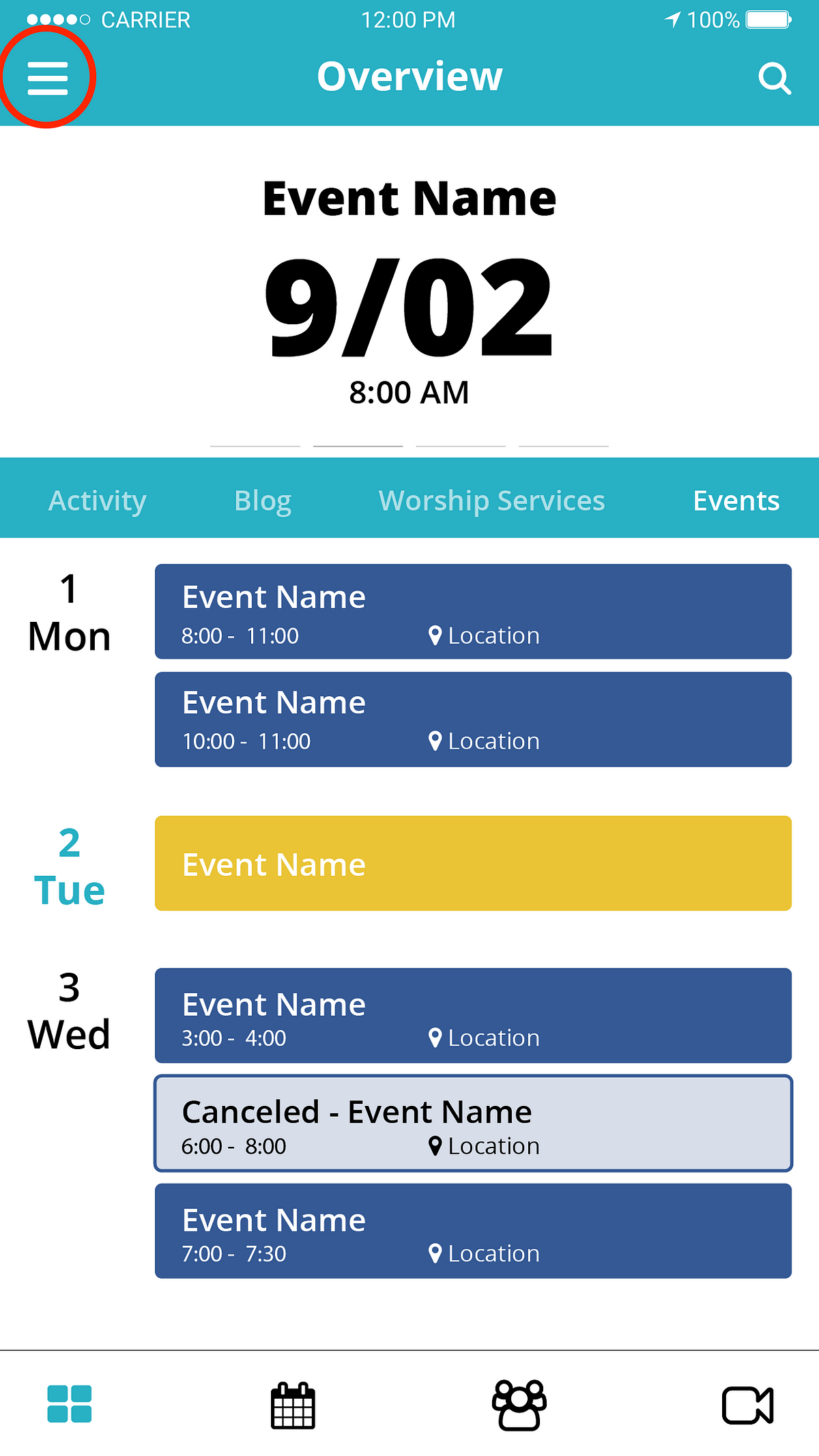This screenshot has height=1456, width=819.
Task: Open the video camera tab
Action: [x=747, y=1405]
